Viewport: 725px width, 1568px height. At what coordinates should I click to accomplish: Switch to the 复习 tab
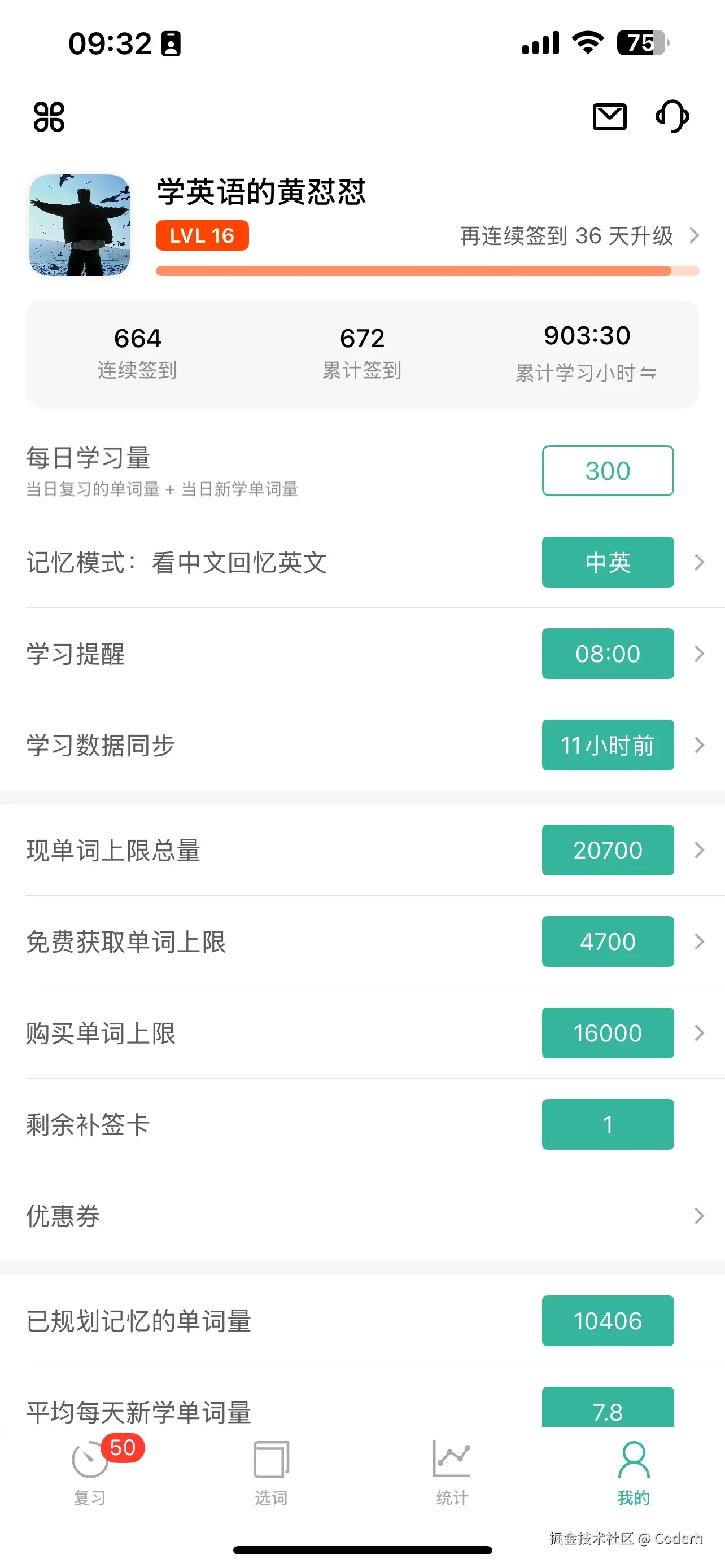coord(90,1470)
